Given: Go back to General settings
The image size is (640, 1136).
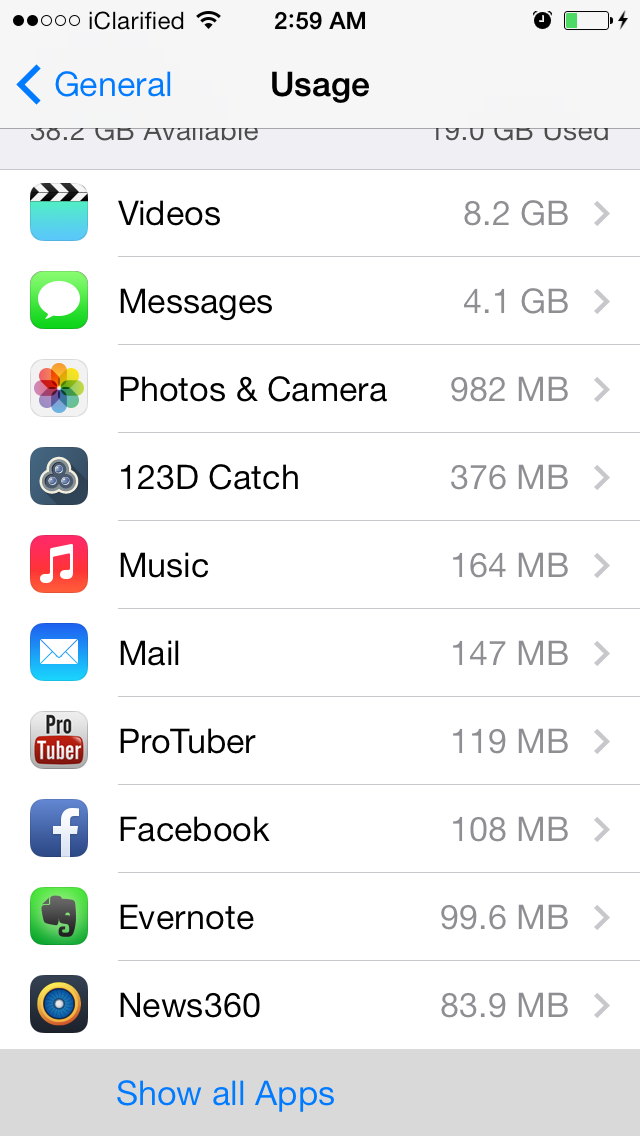Looking at the screenshot, I should pos(95,85).
